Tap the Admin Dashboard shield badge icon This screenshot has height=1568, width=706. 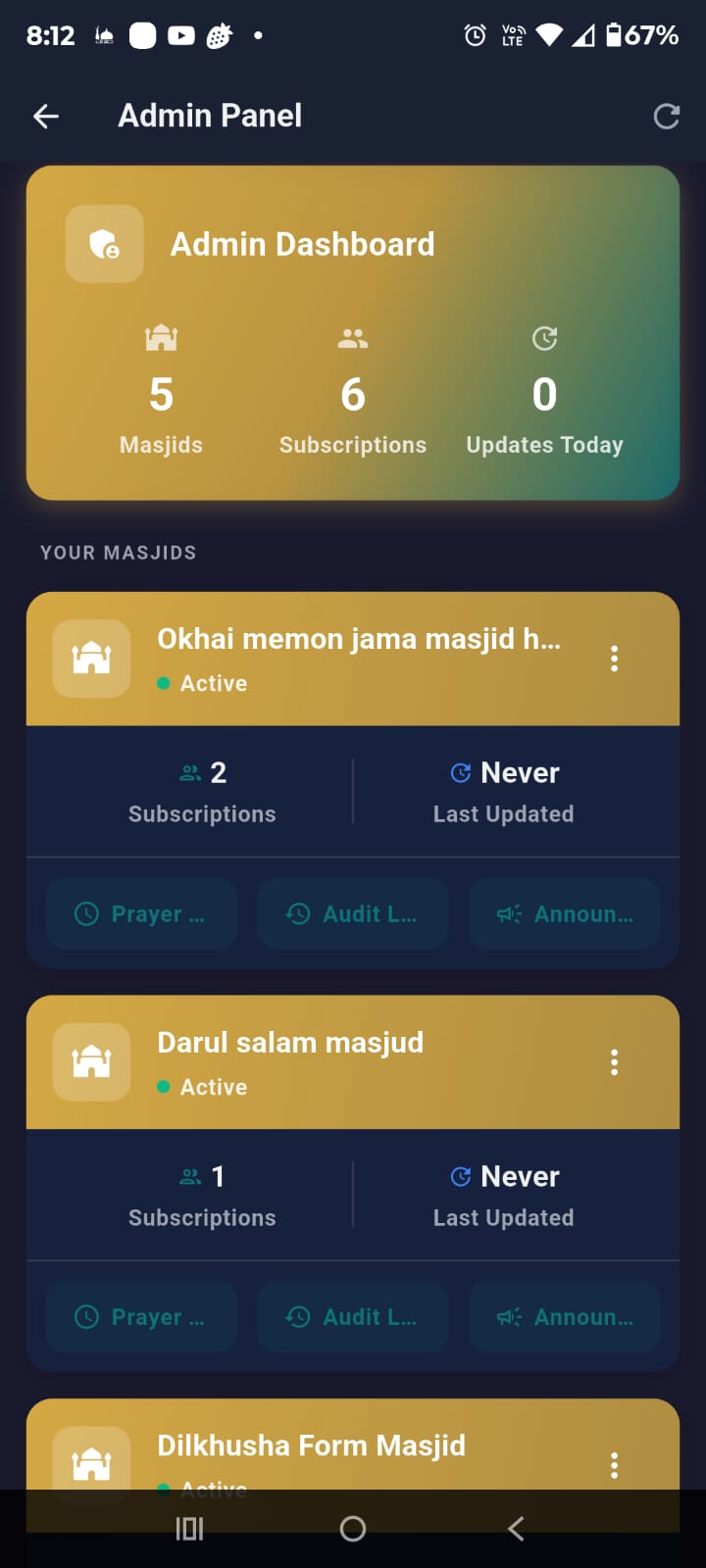click(x=104, y=245)
